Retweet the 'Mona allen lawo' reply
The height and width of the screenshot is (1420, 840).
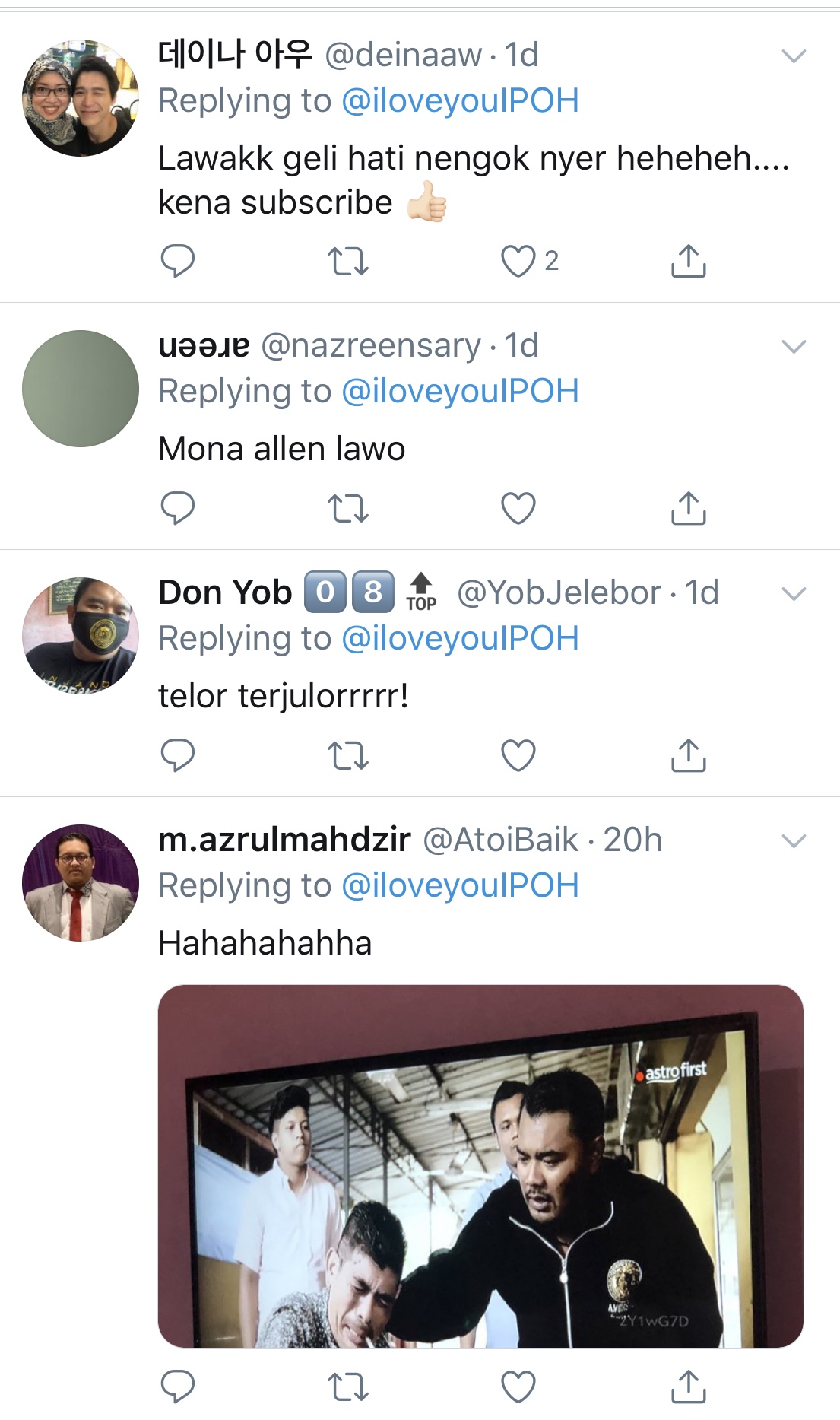click(347, 508)
